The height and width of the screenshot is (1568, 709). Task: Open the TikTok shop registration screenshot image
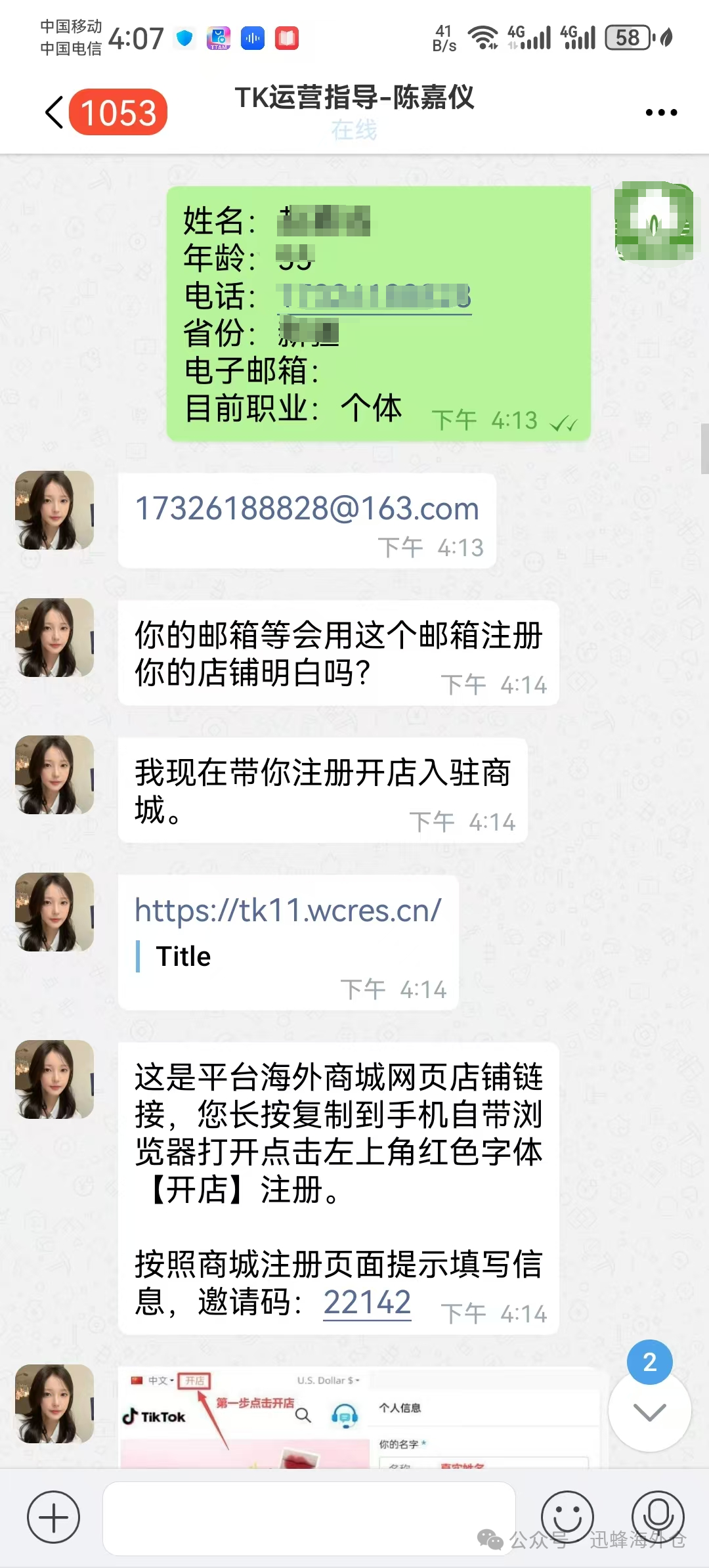tap(362, 1417)
